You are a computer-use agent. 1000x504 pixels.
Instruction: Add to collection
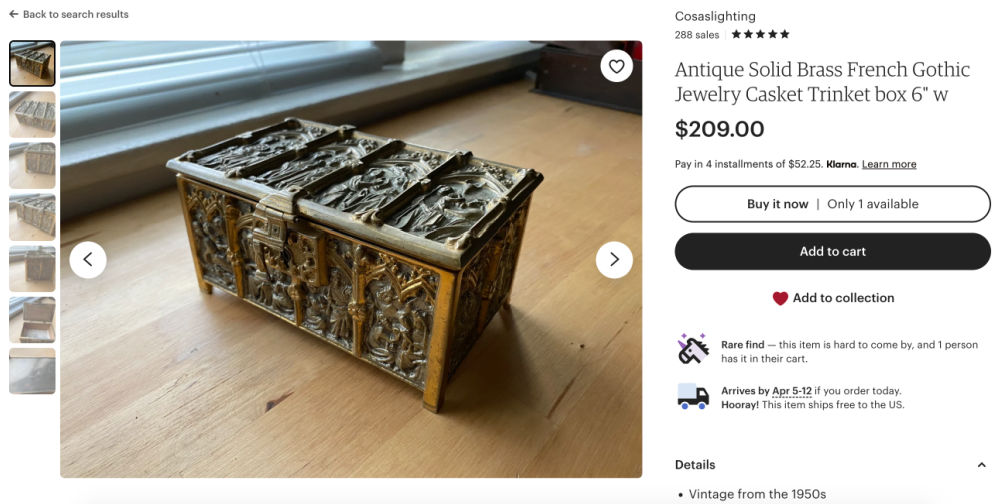[832, 298]
